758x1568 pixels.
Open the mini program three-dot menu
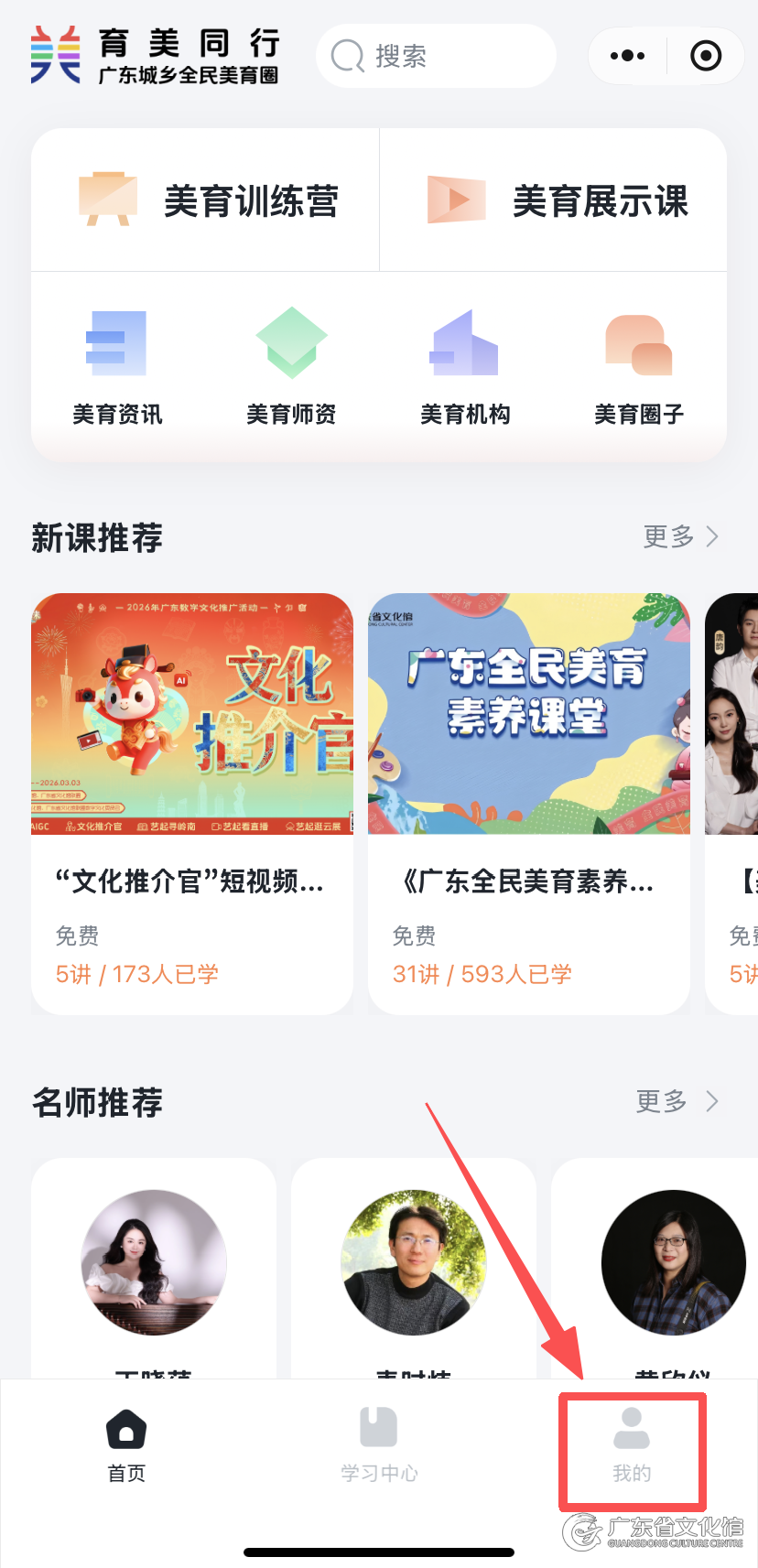[627, 56]
